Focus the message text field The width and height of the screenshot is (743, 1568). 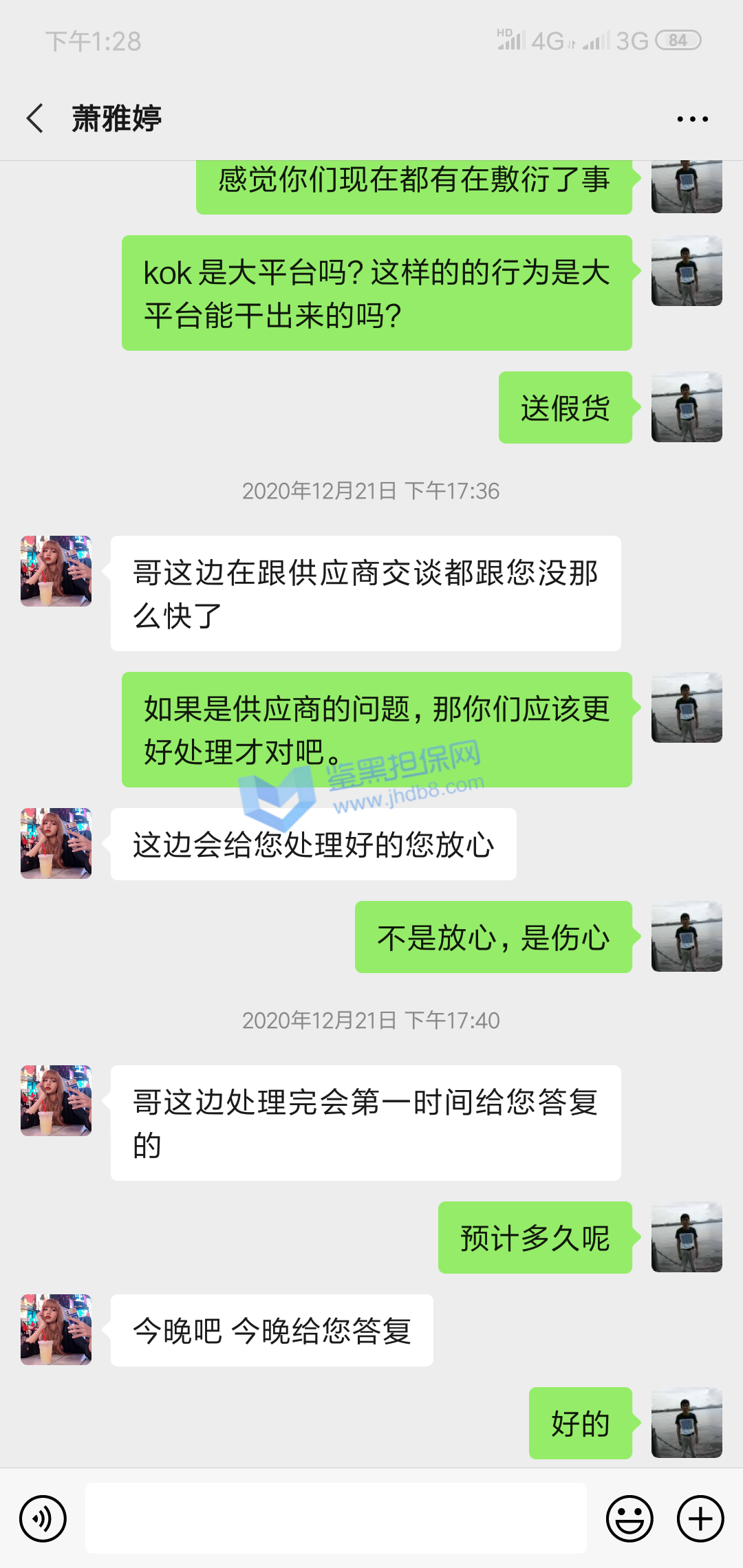point(336,1518)
